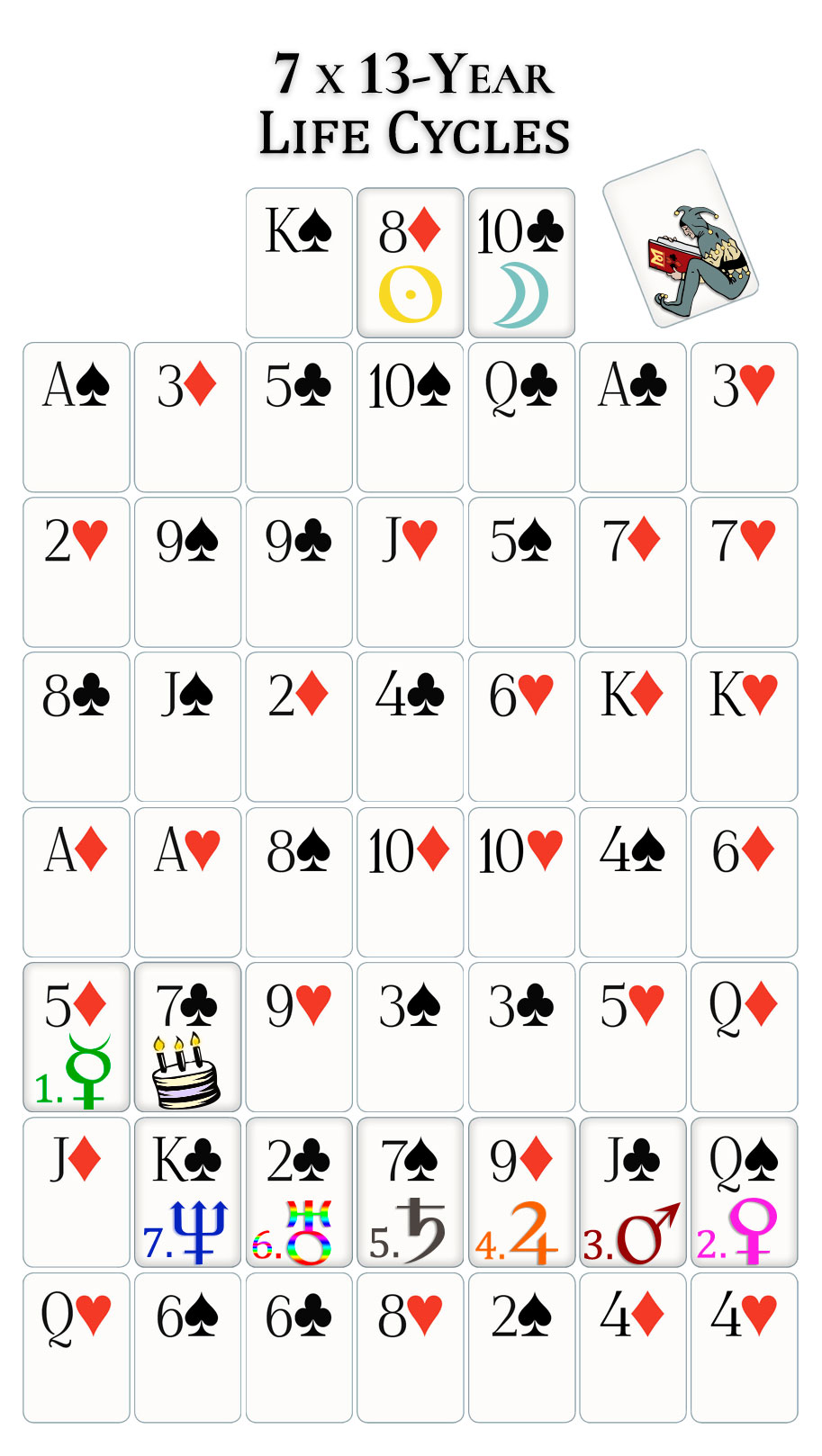This screenshot has height=1456, width=822.
Task: Tap the 4 of hearts card
Action: coord(745,1347)
